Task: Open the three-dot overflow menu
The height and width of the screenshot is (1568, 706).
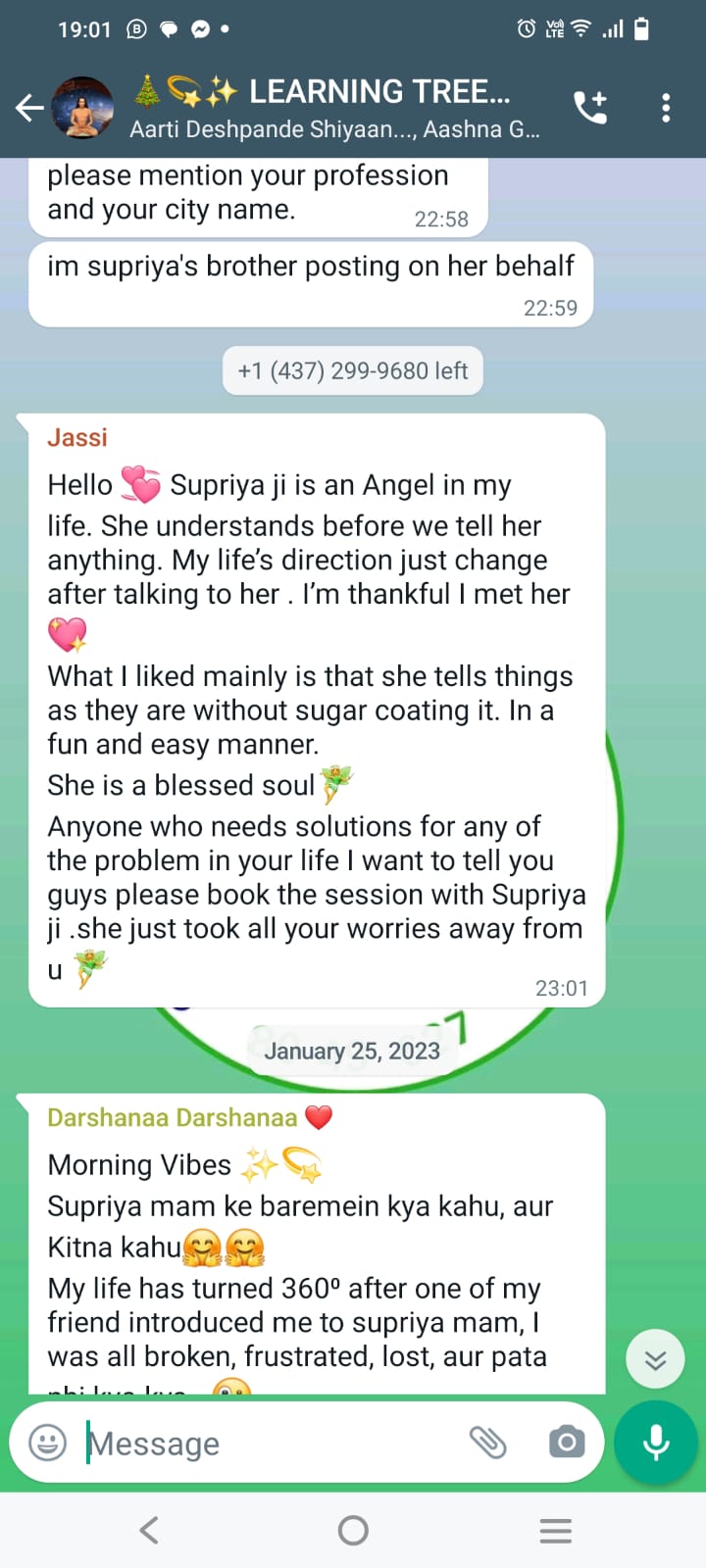Action: tap(666, 108)
